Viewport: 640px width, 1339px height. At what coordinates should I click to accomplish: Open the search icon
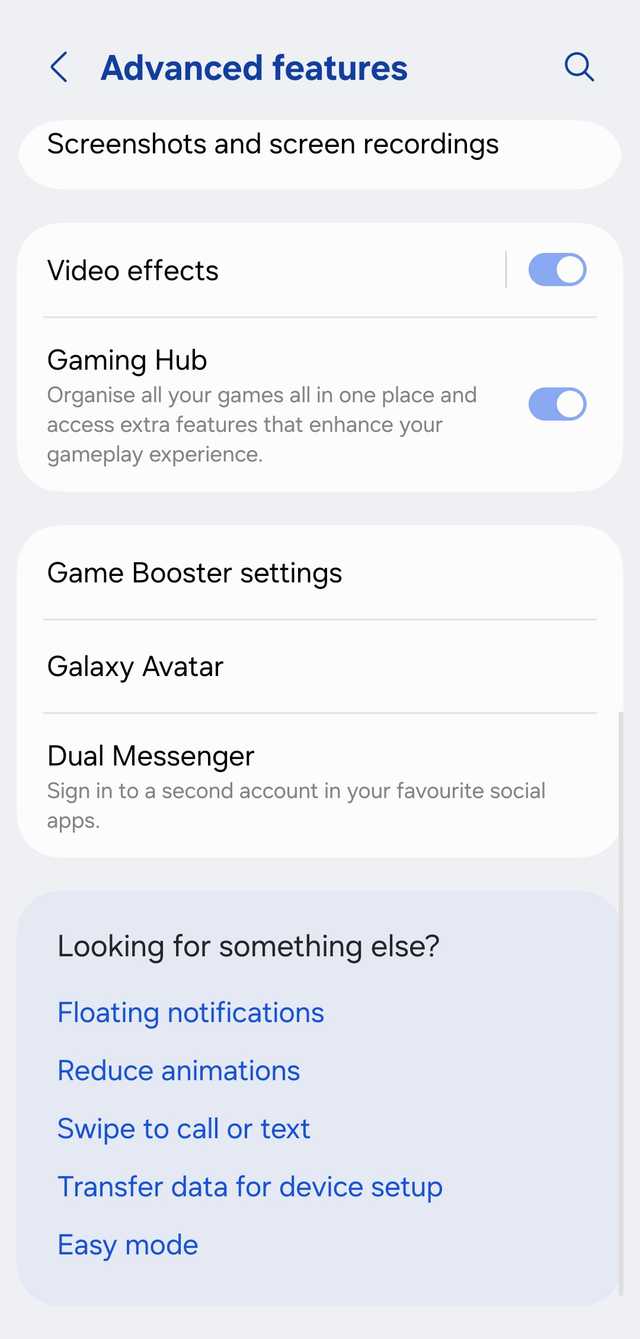coord(579,68)
